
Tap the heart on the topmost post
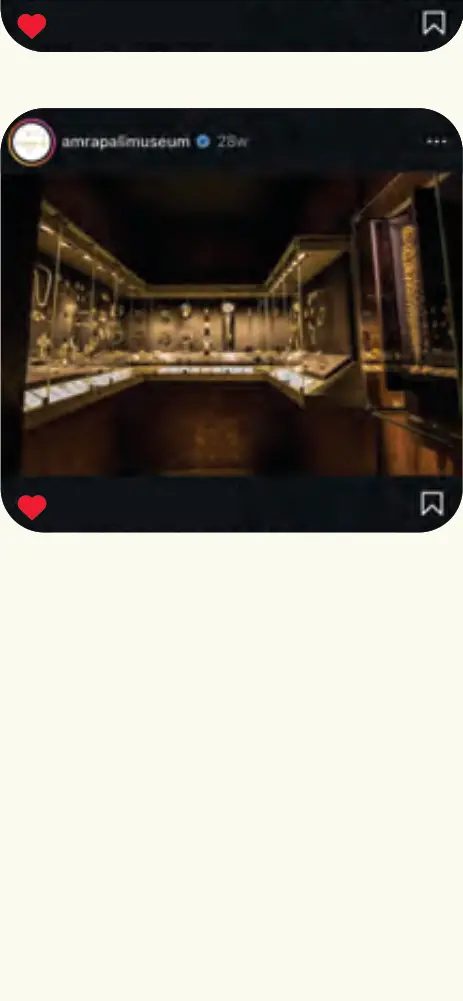click(x=32, y=26)
